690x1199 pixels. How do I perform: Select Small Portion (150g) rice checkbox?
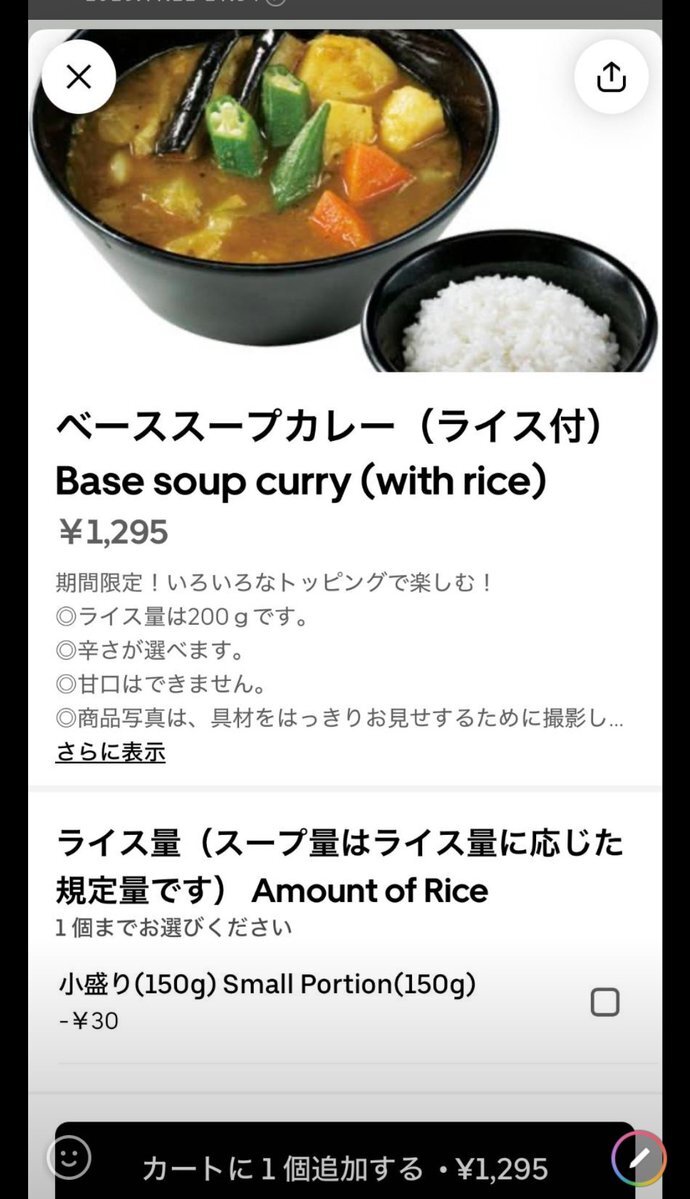point(605,1002)
